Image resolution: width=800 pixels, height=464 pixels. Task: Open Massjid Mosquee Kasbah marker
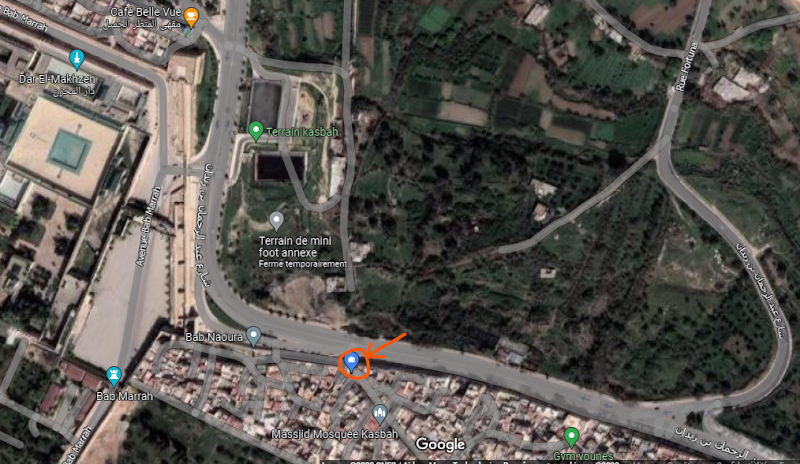(379, 412)
